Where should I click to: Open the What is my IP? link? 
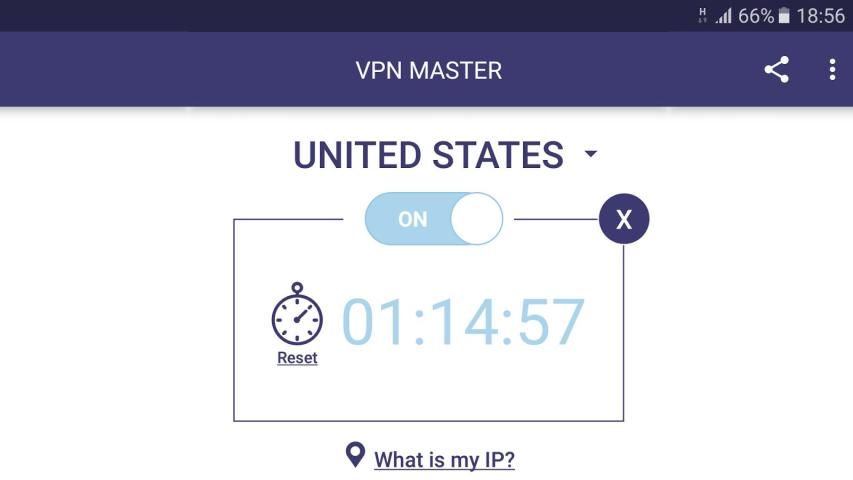tap(443, 460)
